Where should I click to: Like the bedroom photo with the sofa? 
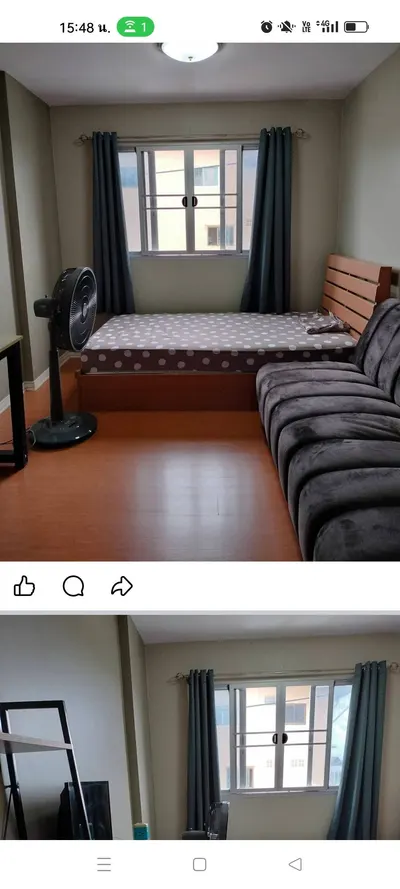coord(24,586)
